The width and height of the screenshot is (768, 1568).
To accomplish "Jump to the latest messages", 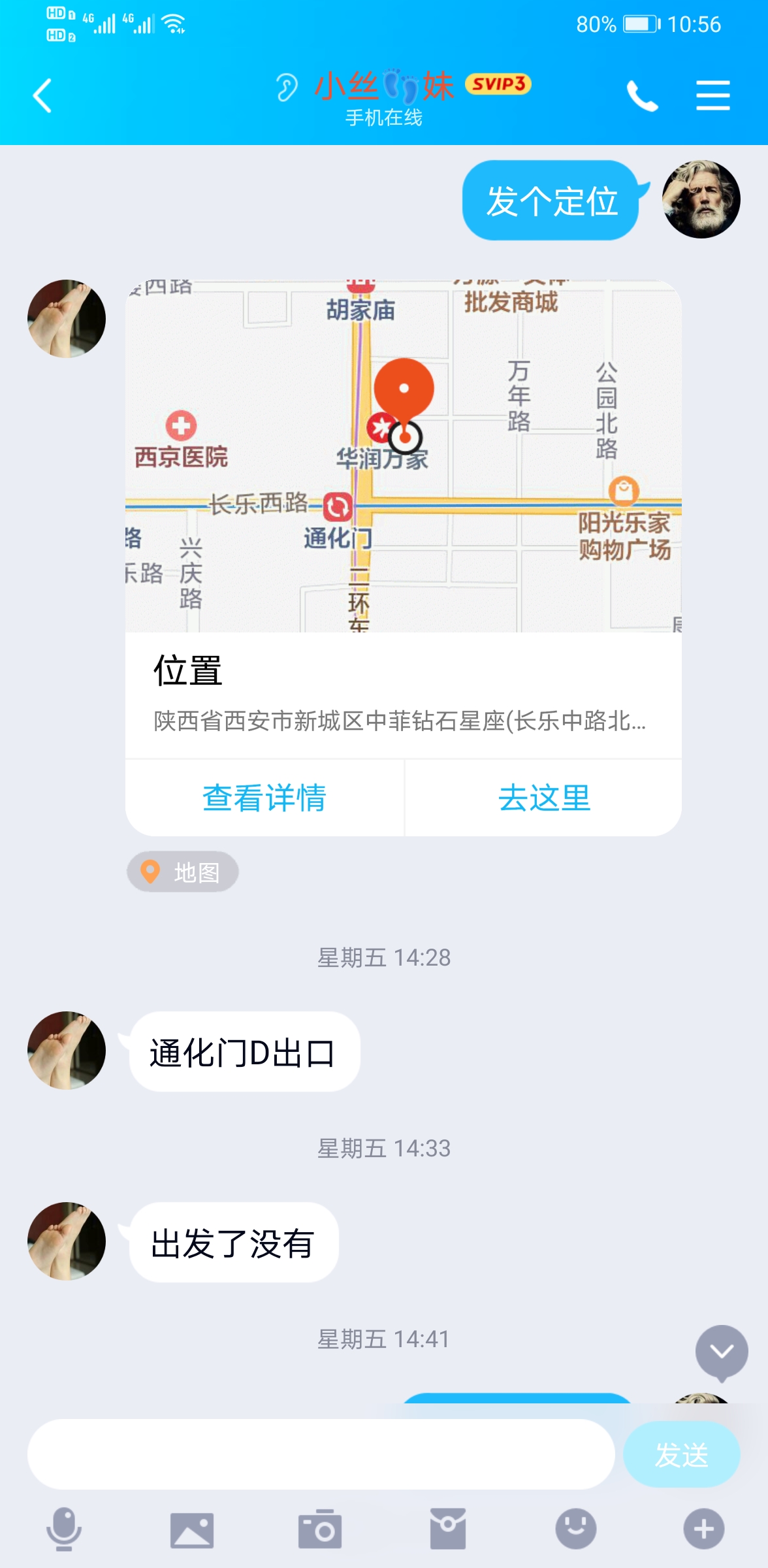I will point(722,1351).
